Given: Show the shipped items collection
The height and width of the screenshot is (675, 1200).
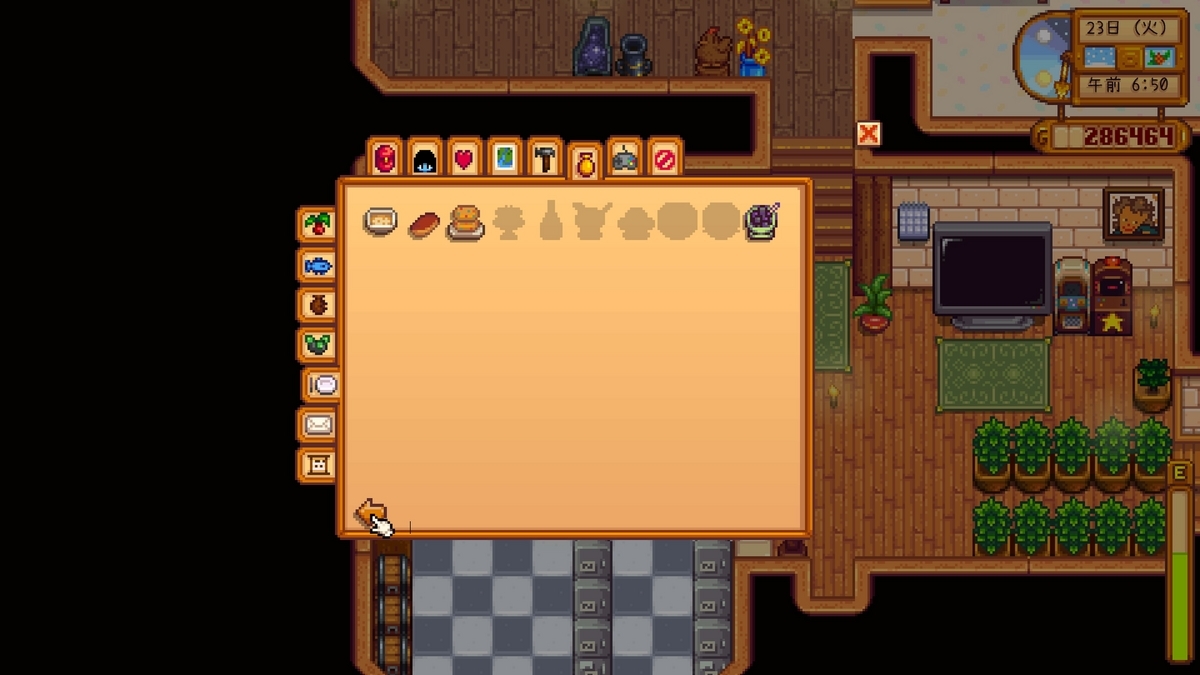Looking at the screenshot, I should (x=317, y=224).
